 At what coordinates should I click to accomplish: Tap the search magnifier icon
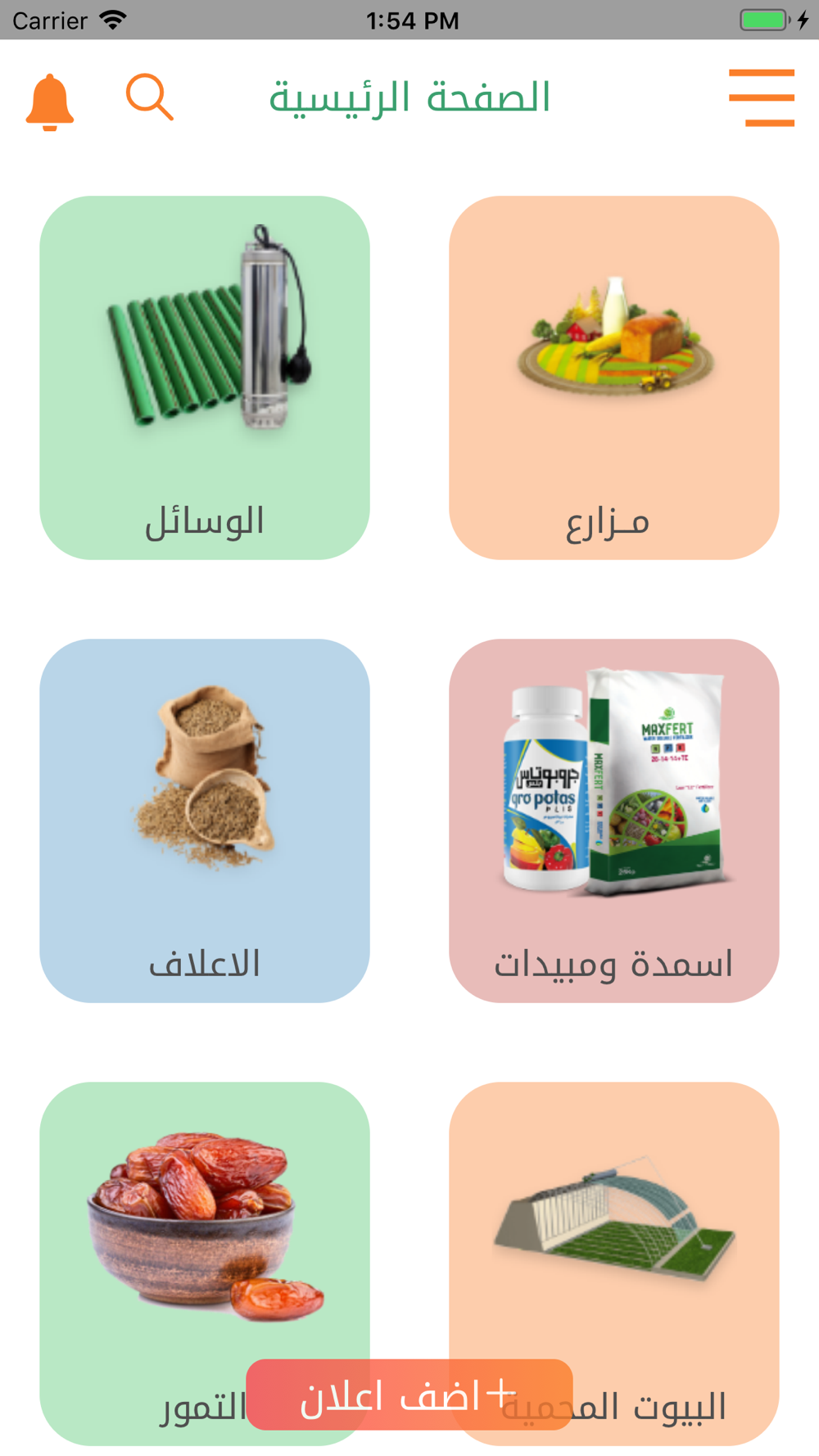(150, 97)
